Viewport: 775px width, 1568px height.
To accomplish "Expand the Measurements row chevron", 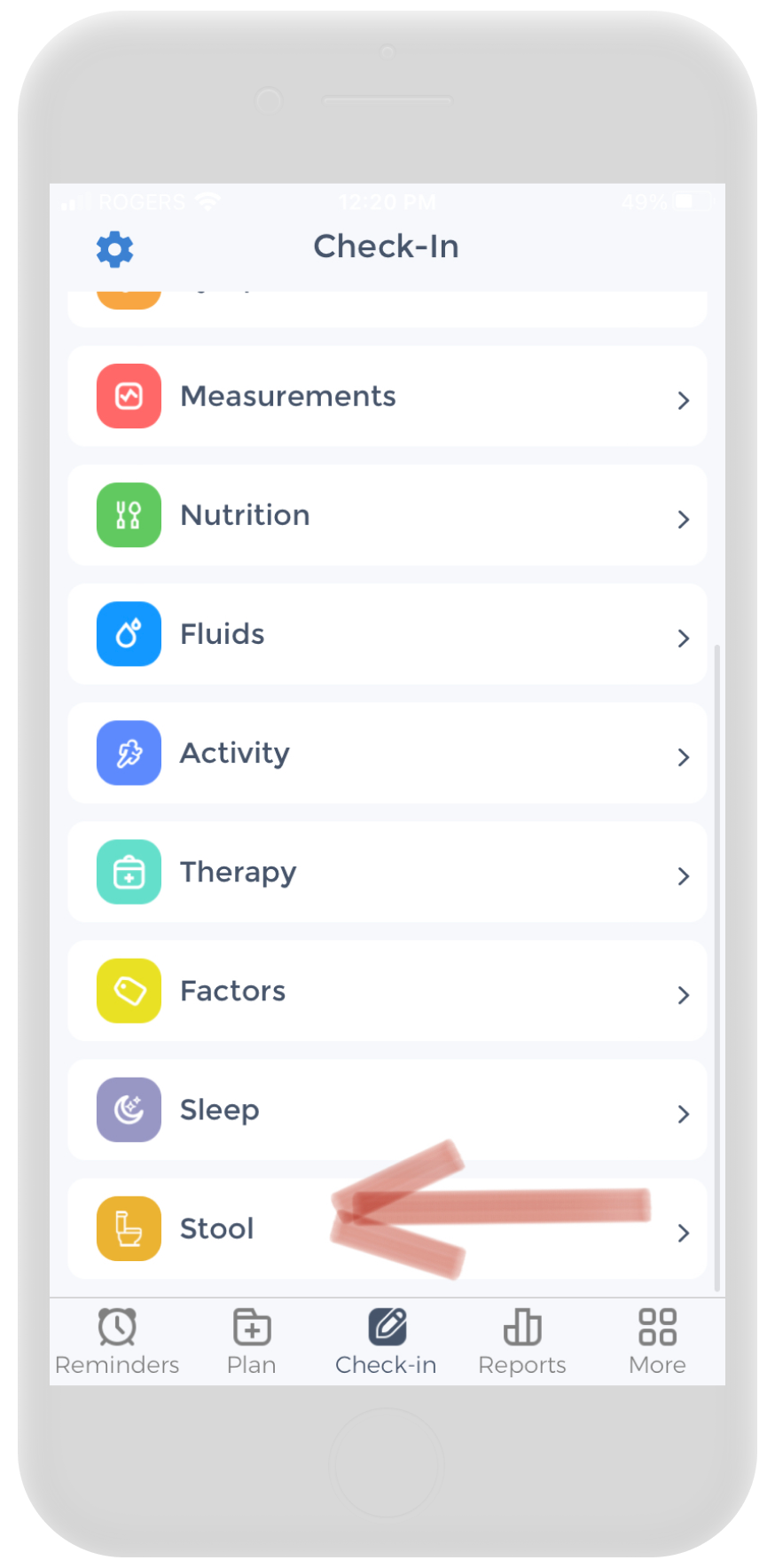I will pyautogui.click(x=683, y=401).
